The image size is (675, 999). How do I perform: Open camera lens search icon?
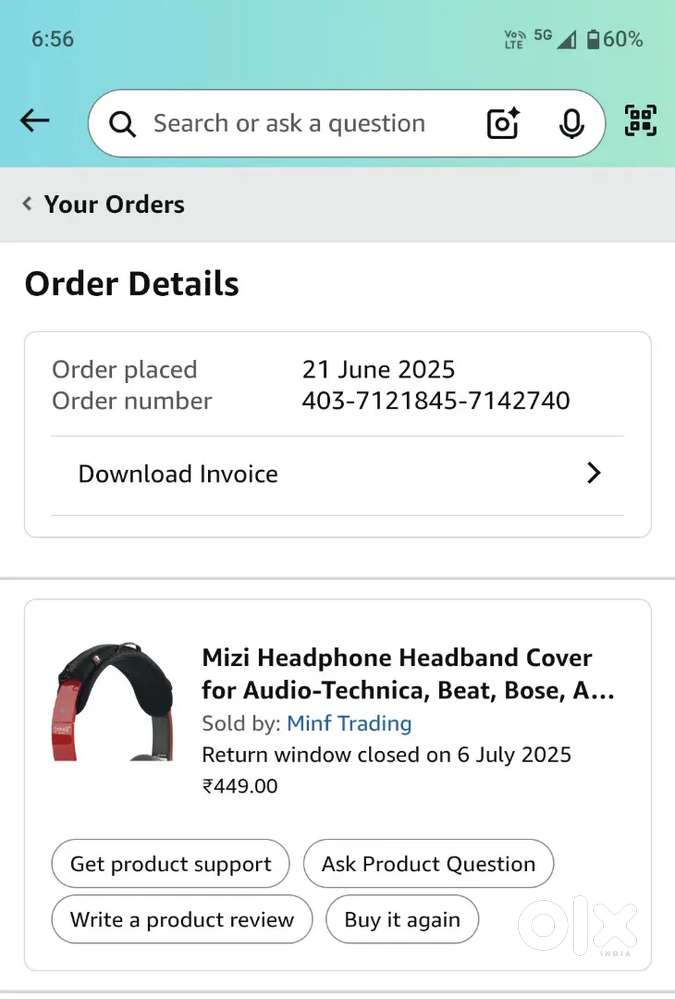[x=503, y=124]
